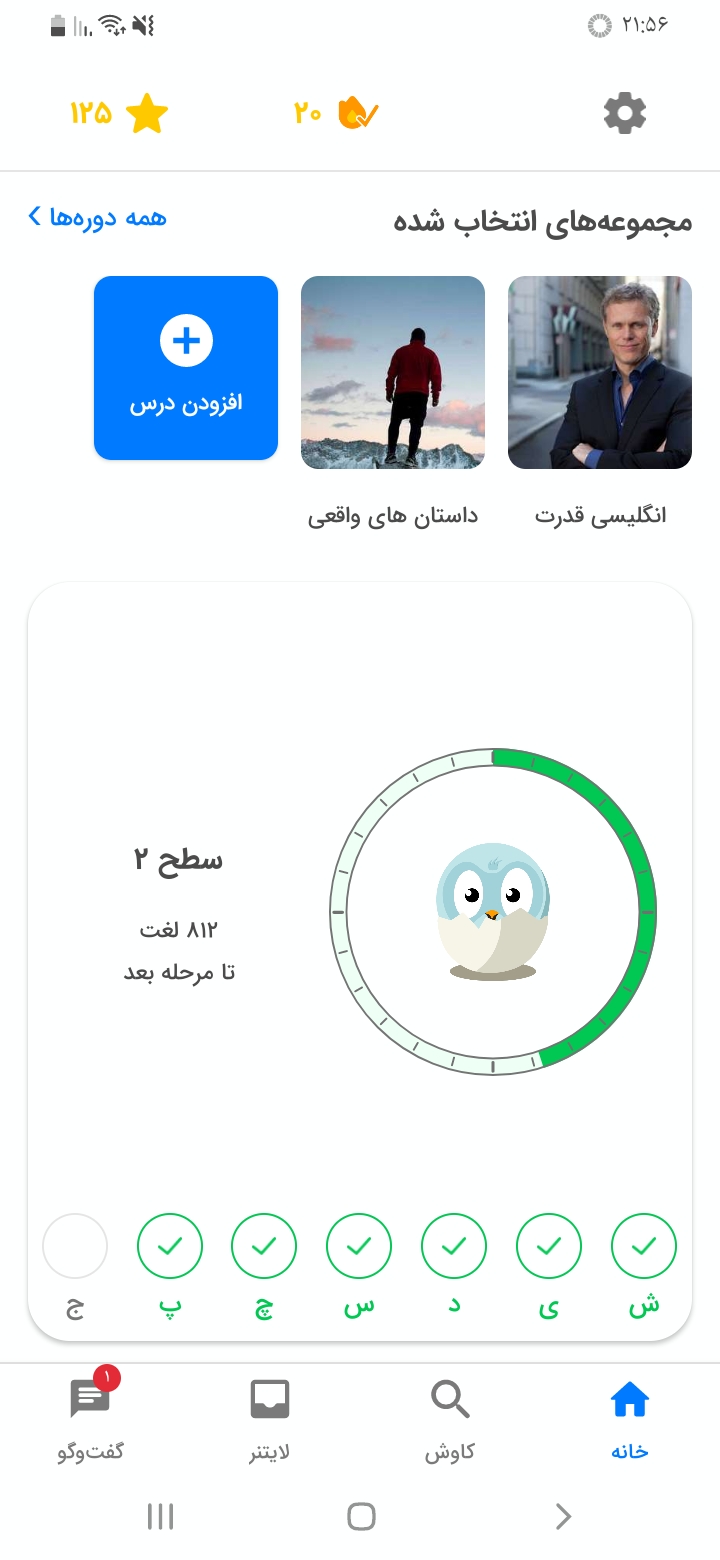Open the recent apps button
Image resolution: width=720 pixels, height=1560 pixels.
coord(160,1517)
